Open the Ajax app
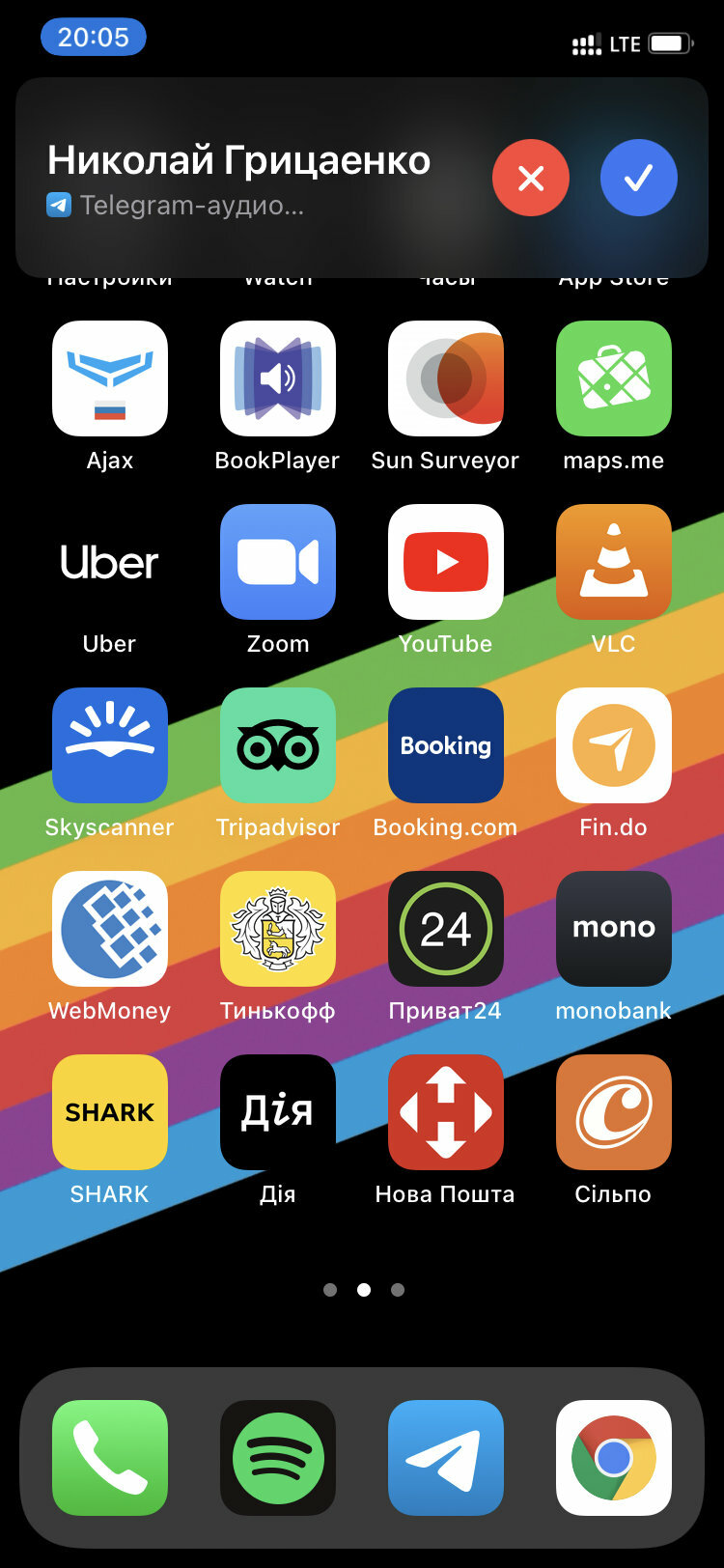Viewport: 724px width, 1568px height. [110, 378]
